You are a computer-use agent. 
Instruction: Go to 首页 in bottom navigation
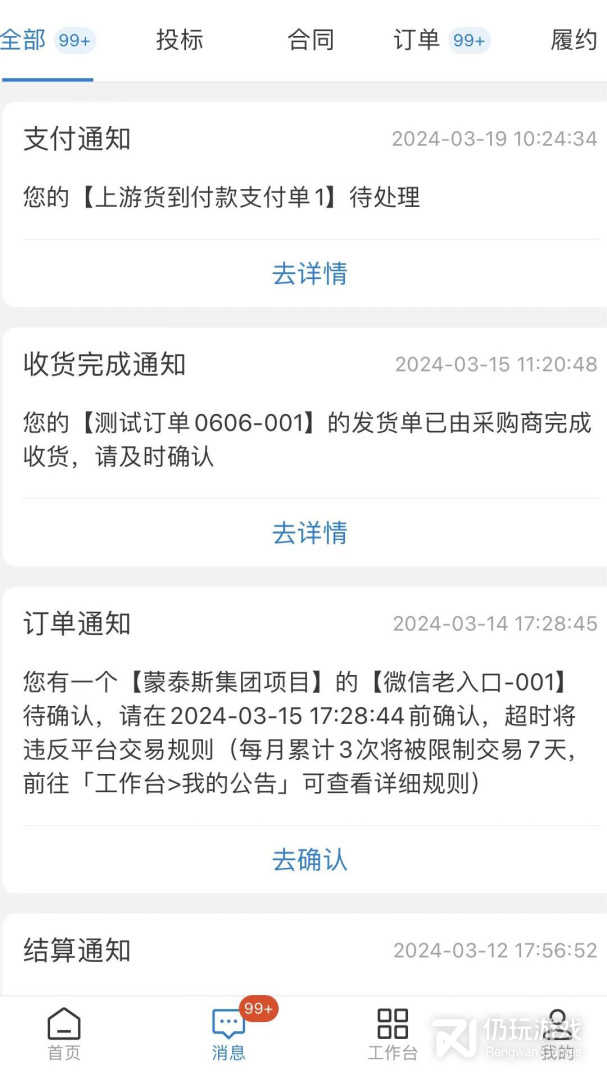tap(64, 1034)
